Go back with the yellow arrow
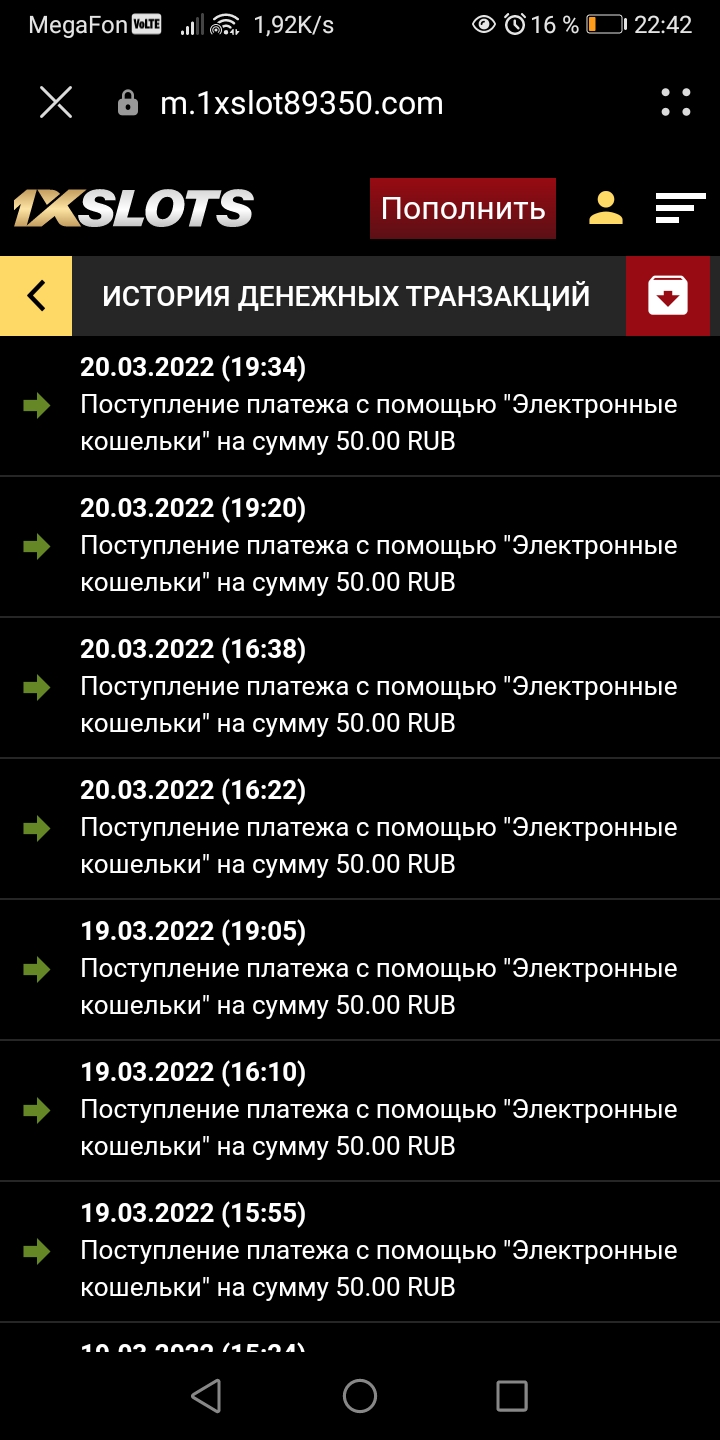Viewport: 720px width, 1440px height. click(x=36, y=296)
